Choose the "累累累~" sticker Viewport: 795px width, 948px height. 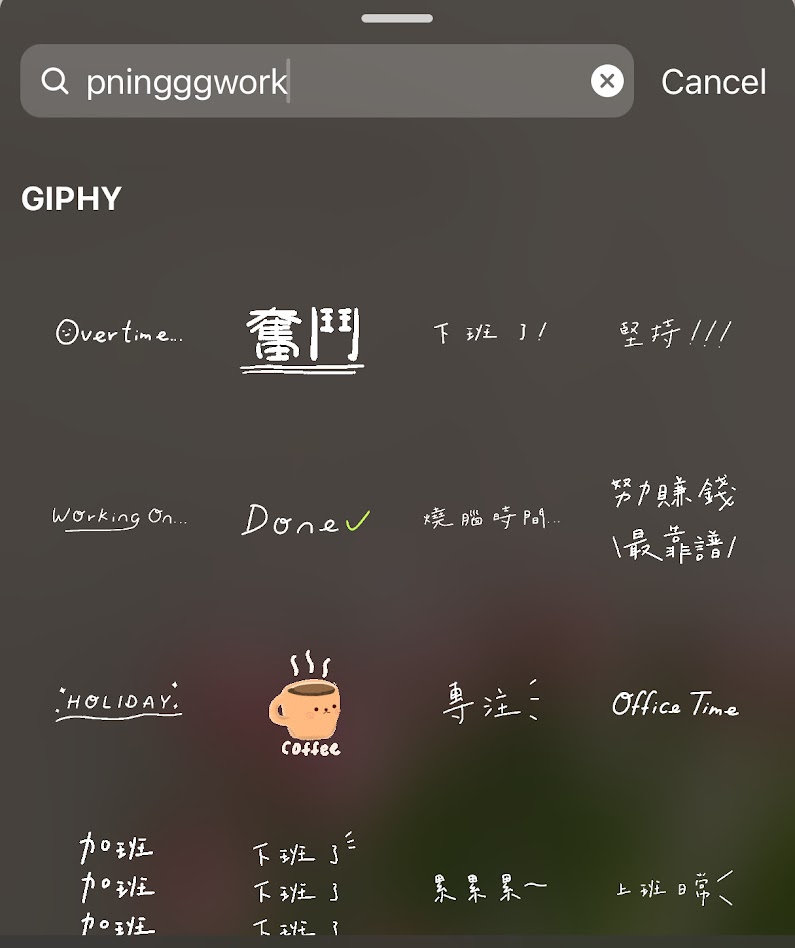click(x=489, y=886)
